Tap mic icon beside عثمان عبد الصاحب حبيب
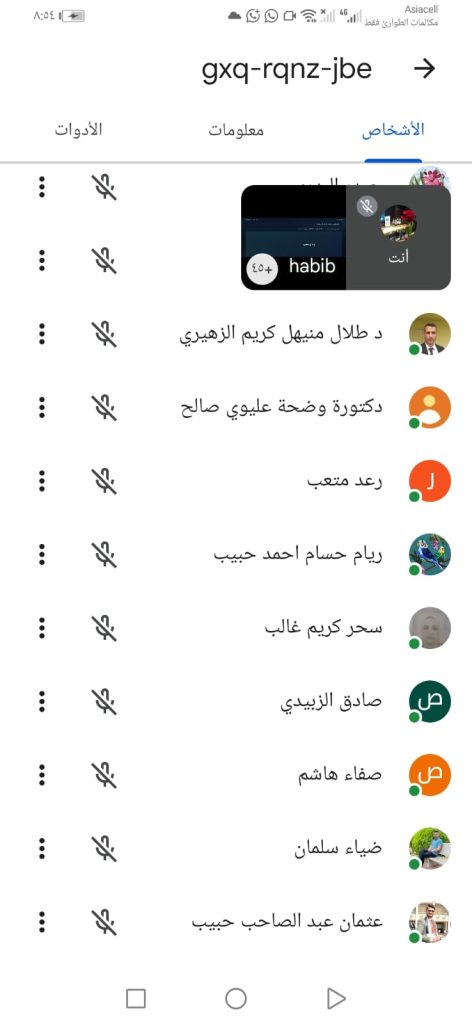This screenshot has width=472, height=1024. pyautogui.click(x=103, y=921)
